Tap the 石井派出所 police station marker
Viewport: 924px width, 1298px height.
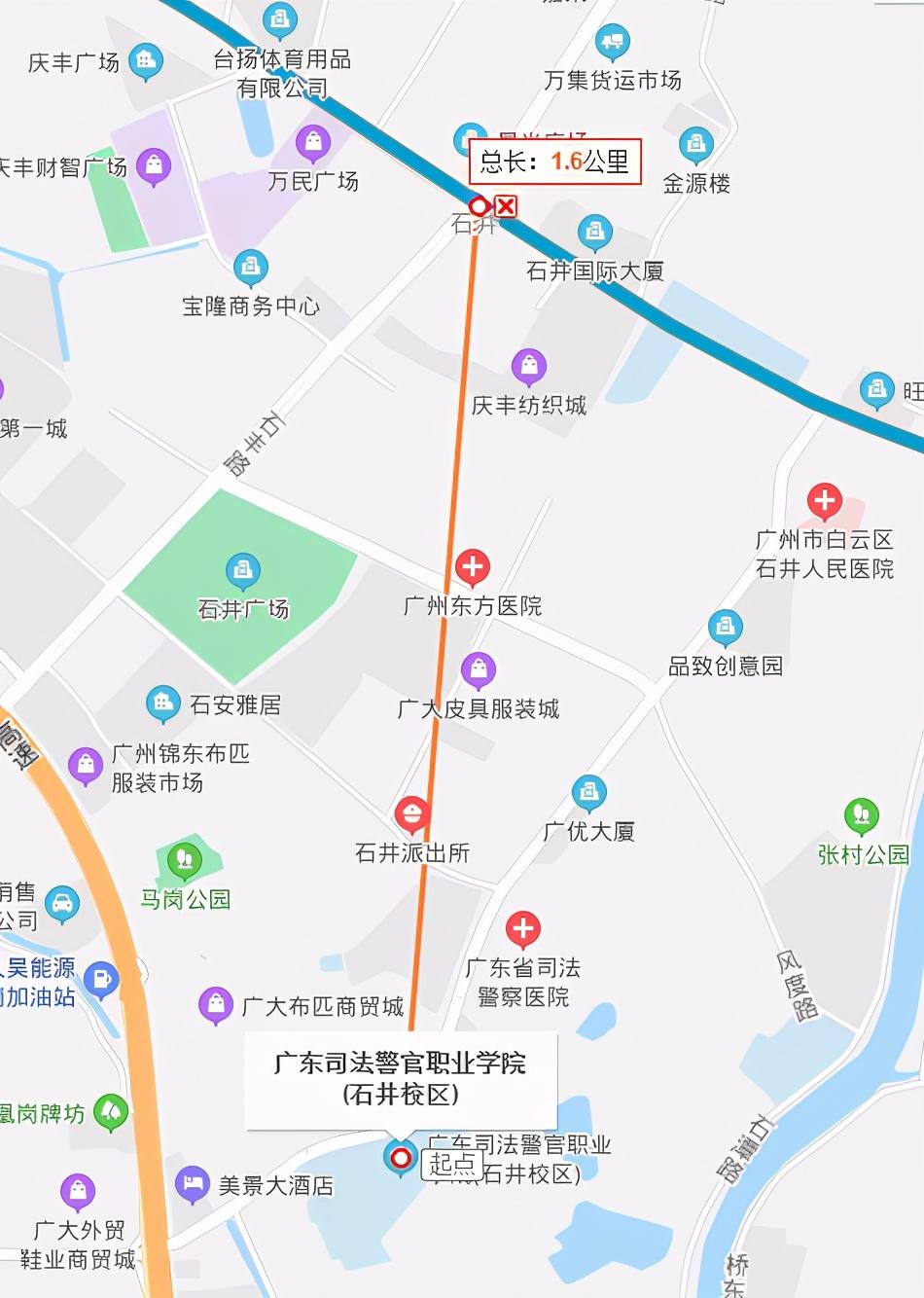(x=412, y=813)
